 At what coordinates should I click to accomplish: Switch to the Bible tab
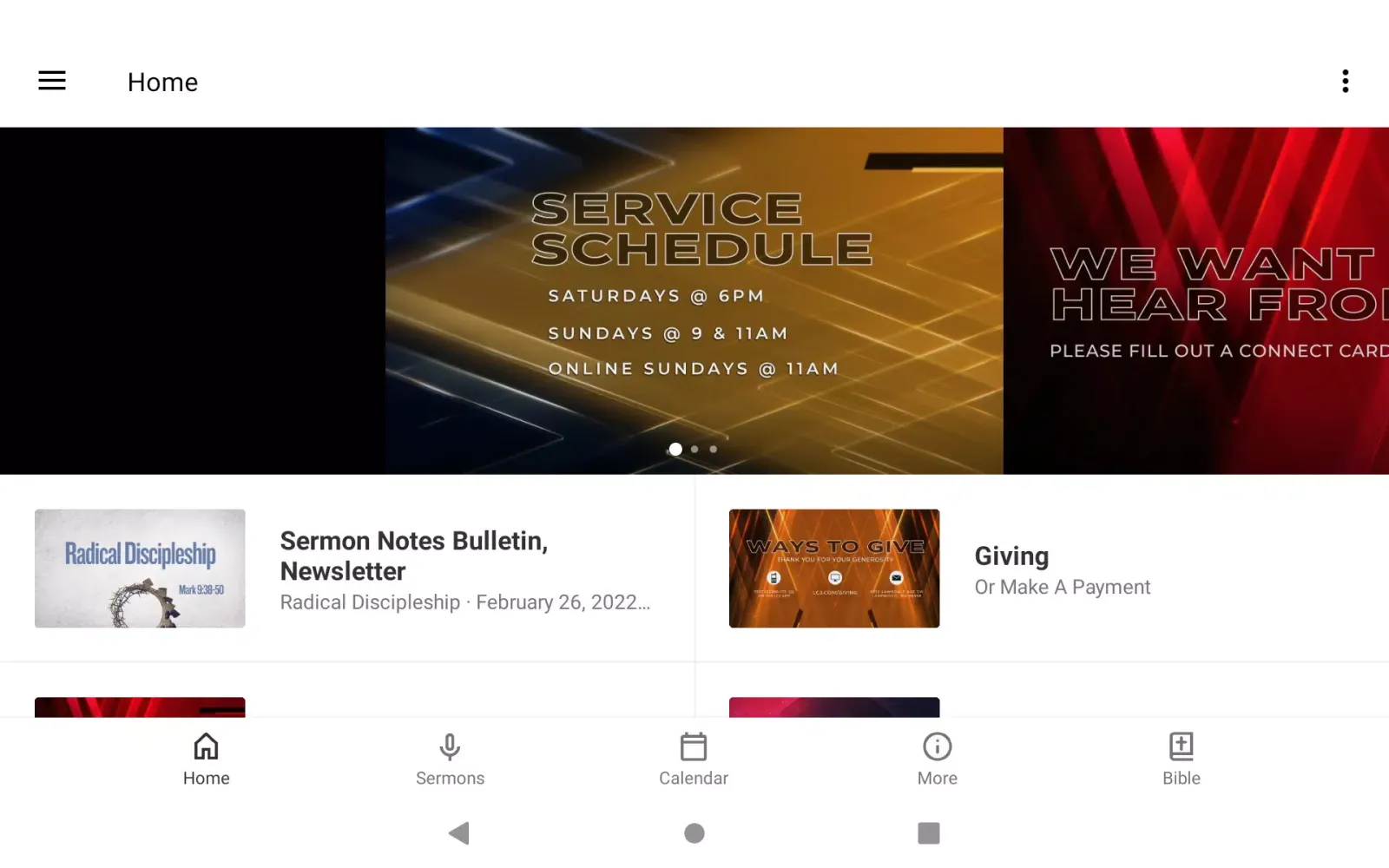(x=1182, y=759)
